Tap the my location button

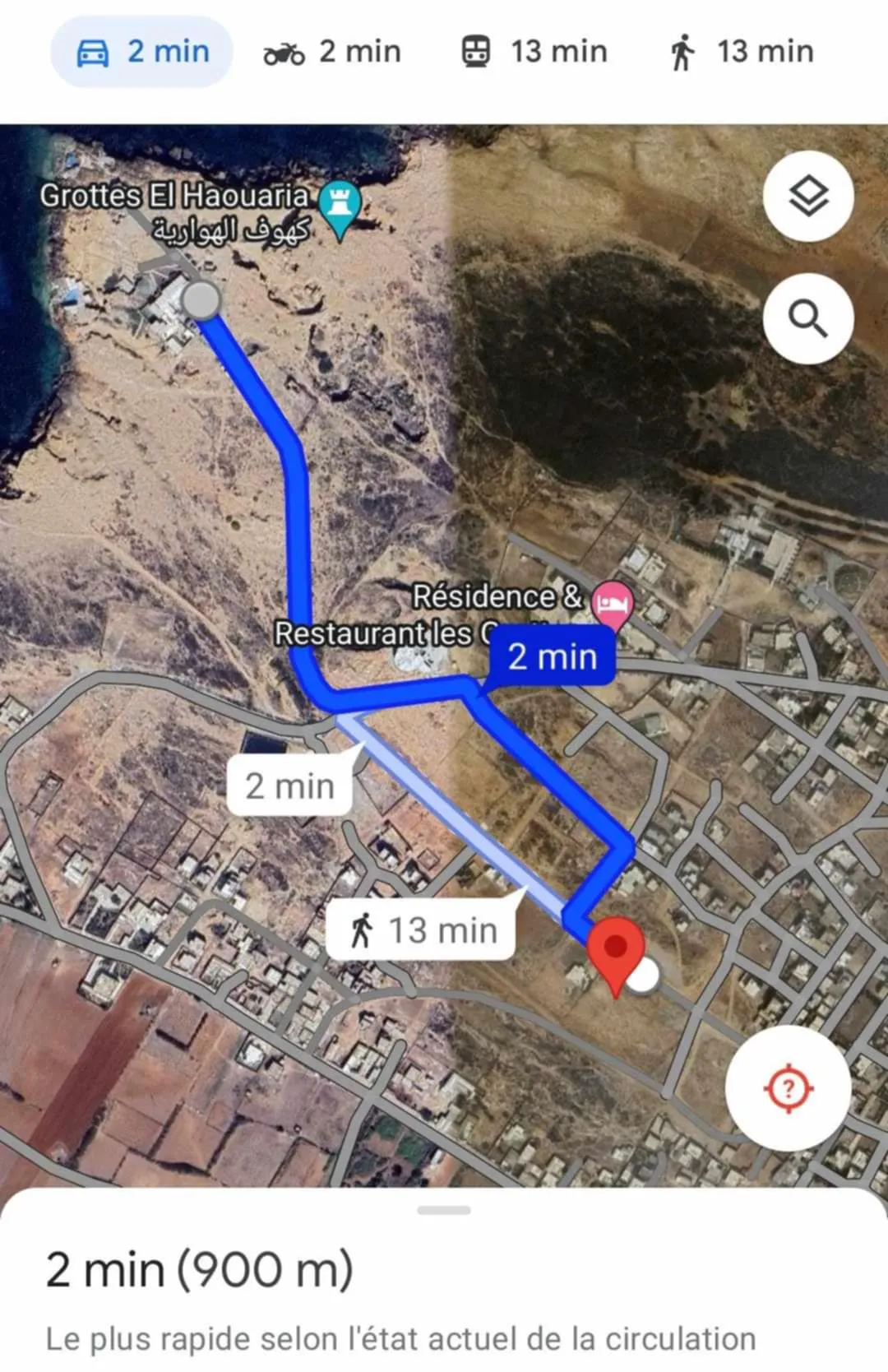tap(788, 1087)
